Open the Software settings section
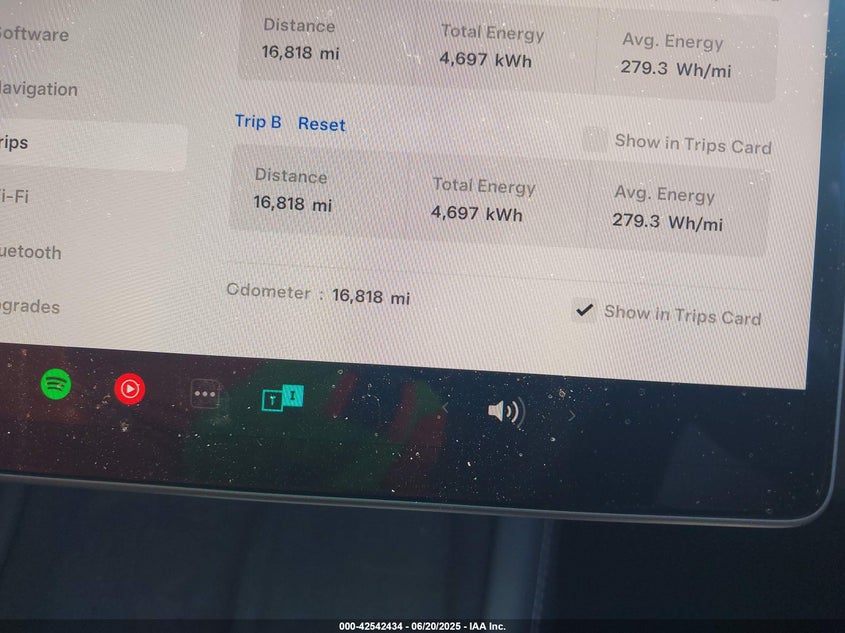Screen dimensions: 845x633 point(35,35)
